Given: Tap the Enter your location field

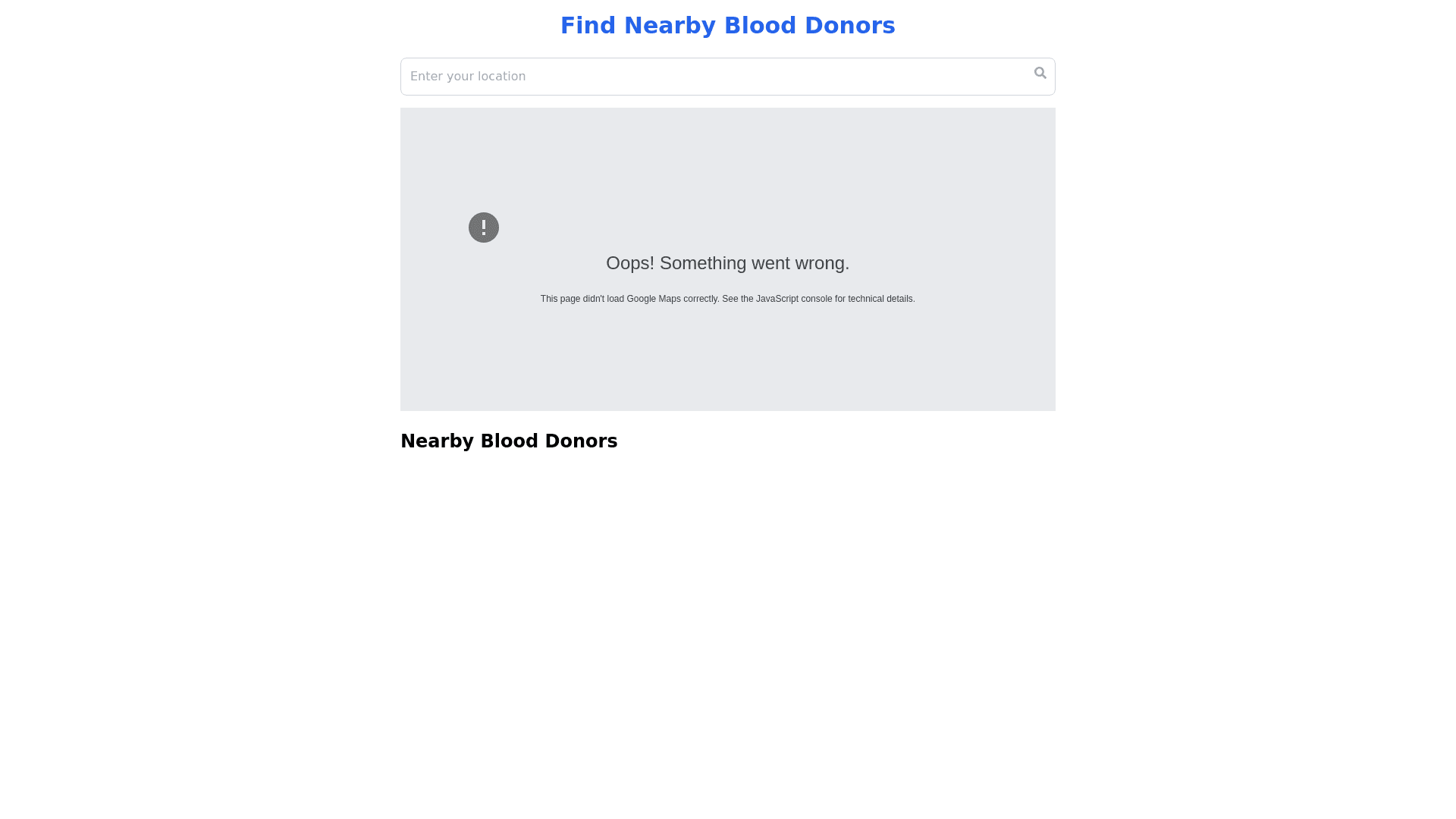Looking at the screenshot, I should pyautogui.click(x=713, y=77).
